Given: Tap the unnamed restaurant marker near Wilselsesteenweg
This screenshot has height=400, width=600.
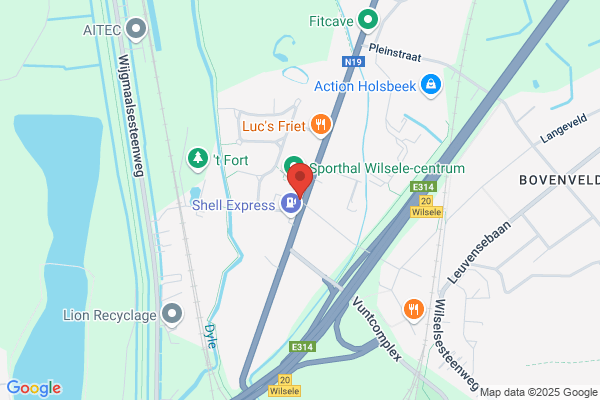Looking at the screenshot, I should (414, 310).
